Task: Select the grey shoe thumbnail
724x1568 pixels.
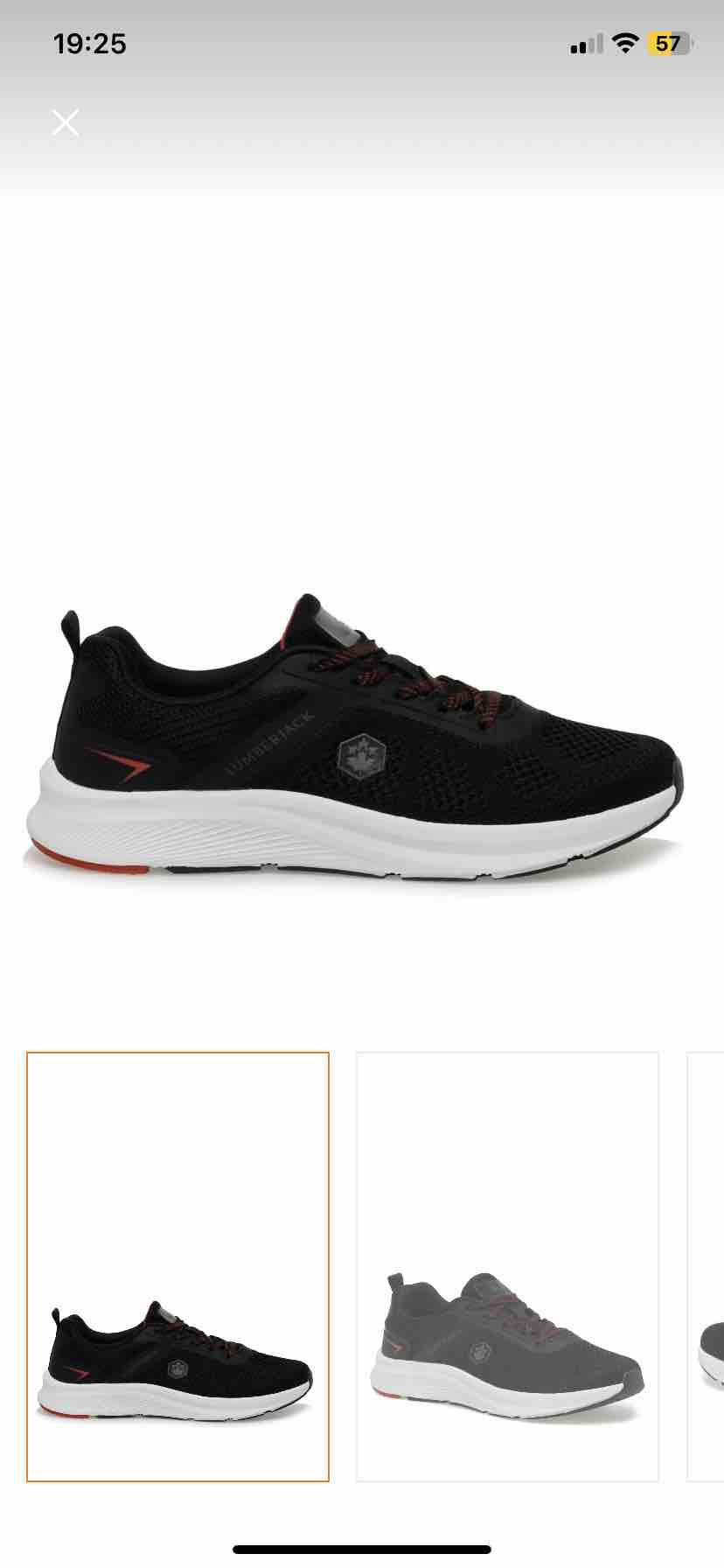Action: [x=507, y=1266]
